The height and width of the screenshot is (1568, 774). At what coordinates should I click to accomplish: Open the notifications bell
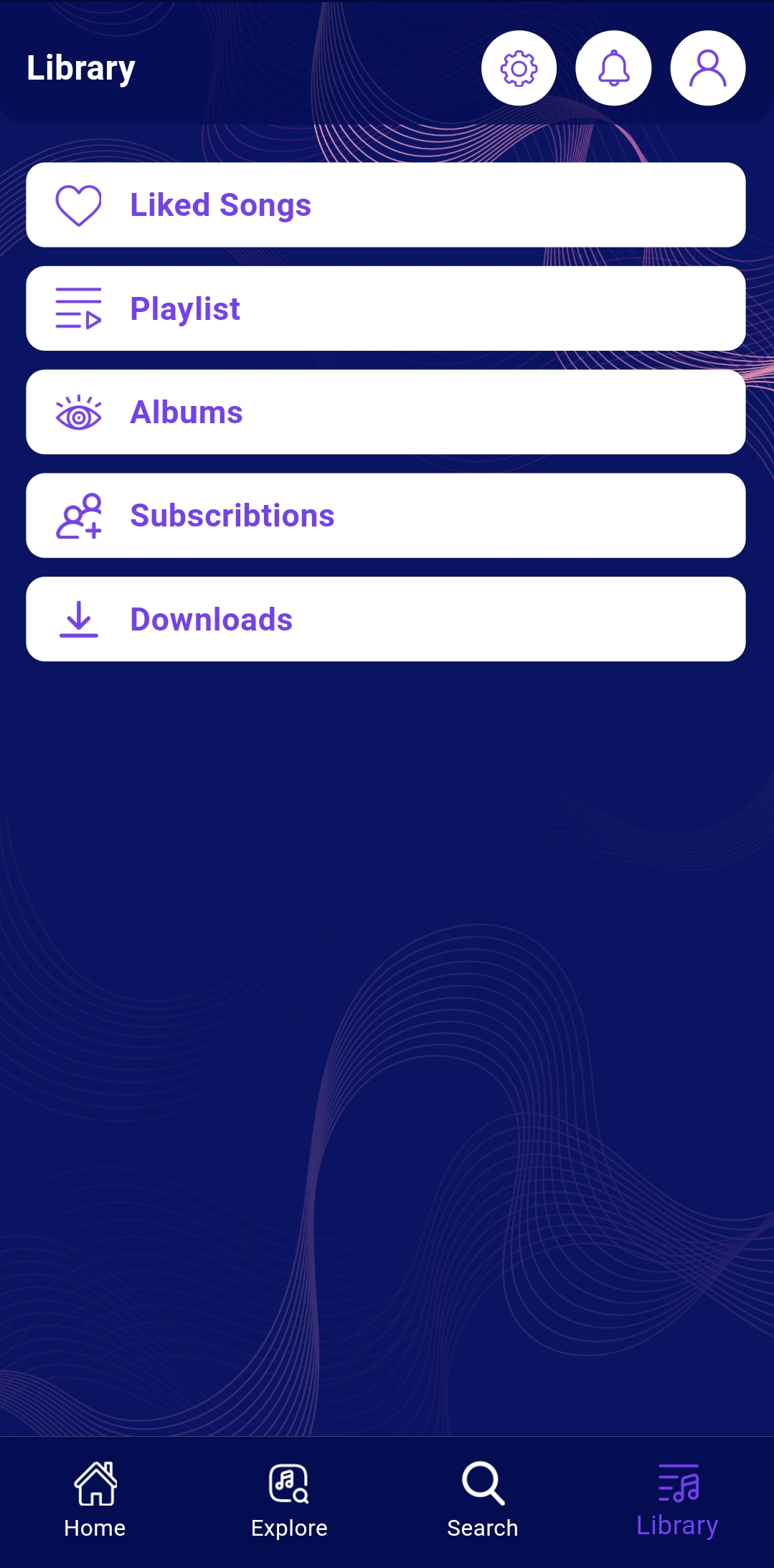coord(613,68)
